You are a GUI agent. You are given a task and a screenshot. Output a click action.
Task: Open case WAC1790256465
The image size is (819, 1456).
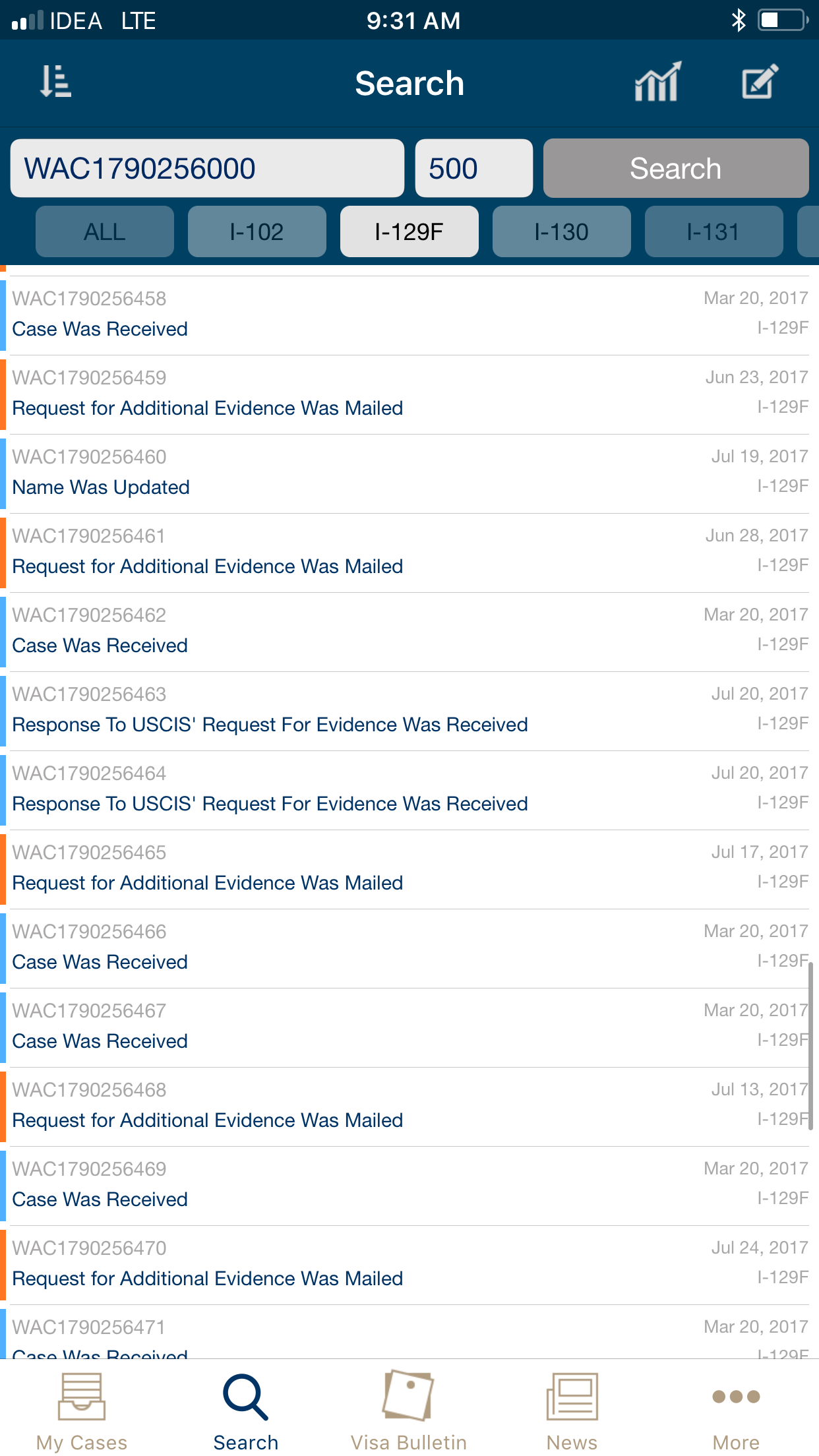click(x=409, y=869)
